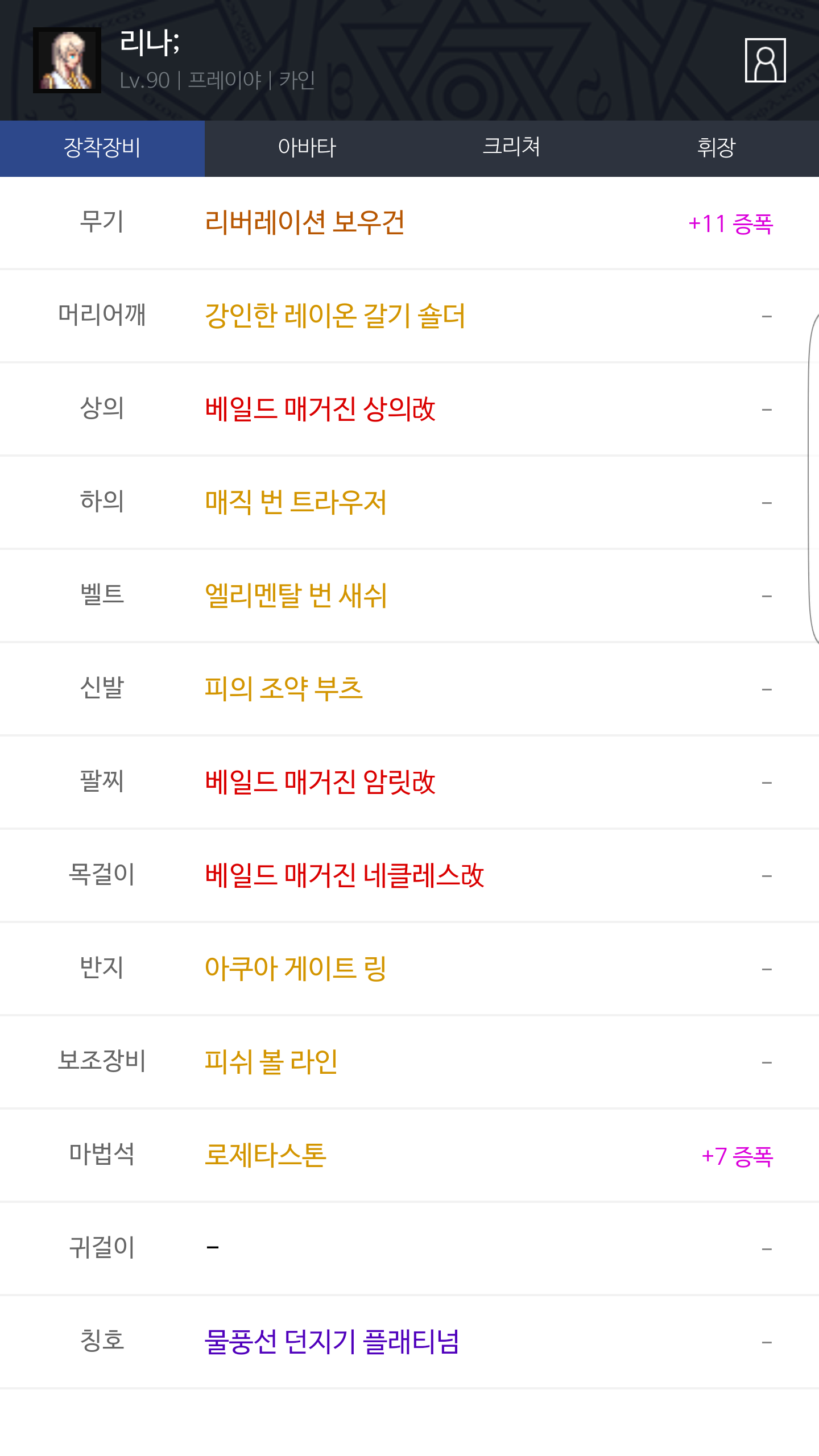The width and height of the screenshot is (819, 1456).
Task: Tap the 리나; character portrait
Action: point(67,60)
